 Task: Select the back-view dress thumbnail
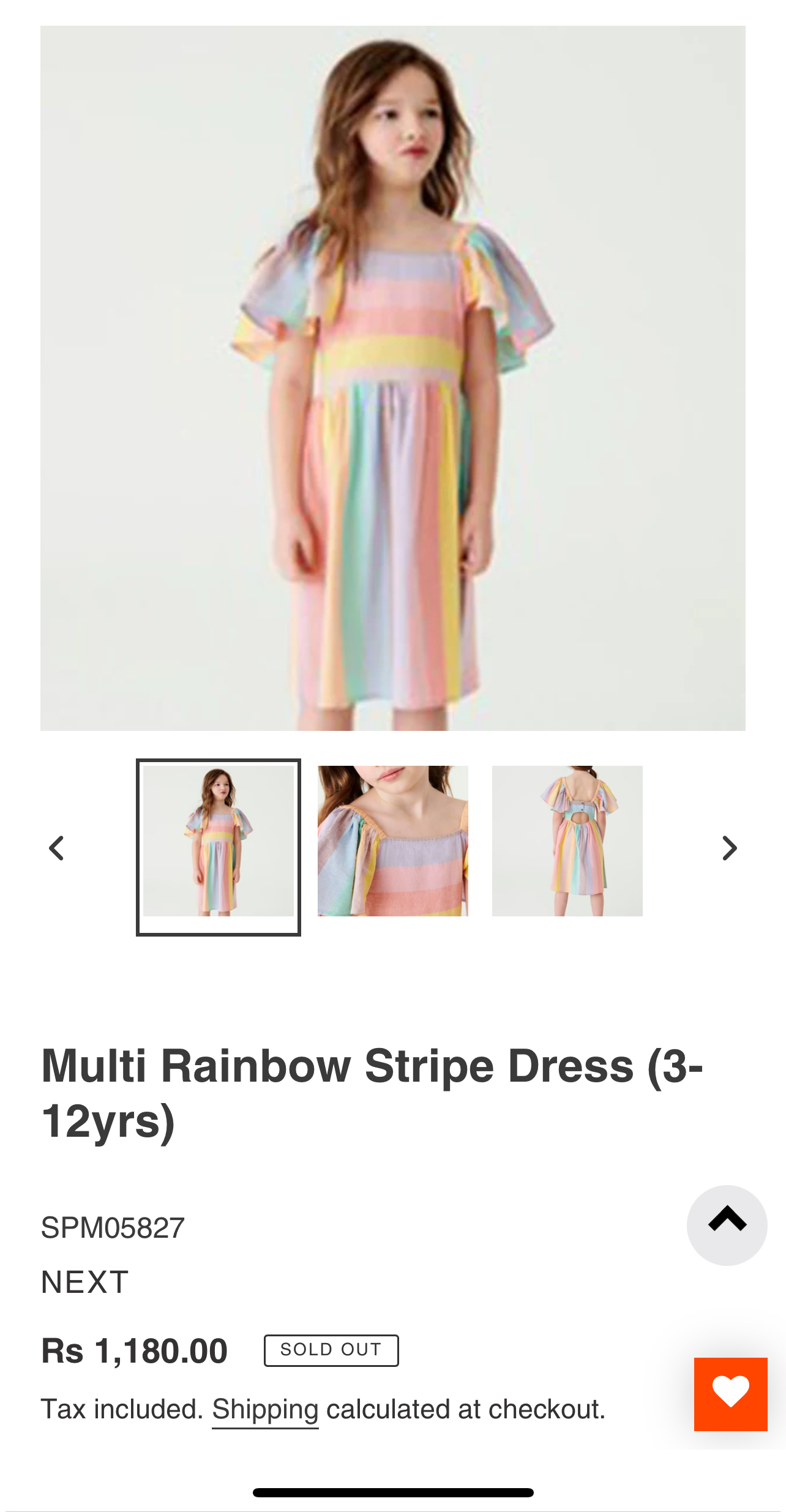(x=567, y=840)
